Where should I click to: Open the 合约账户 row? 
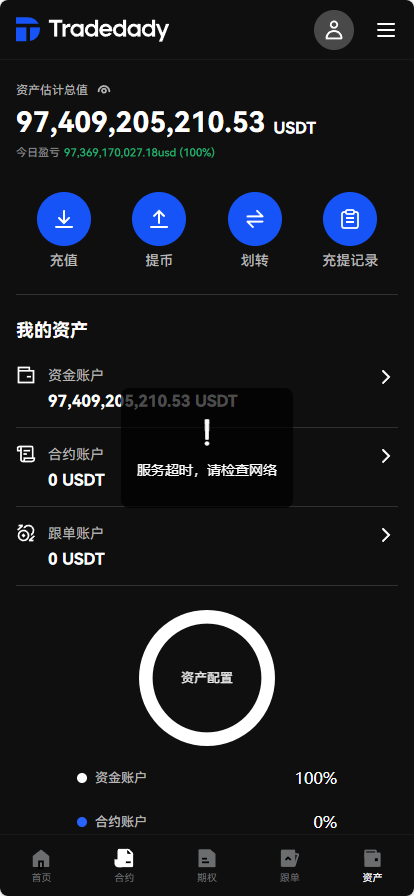pyautogui.click(x=207, y=467)
